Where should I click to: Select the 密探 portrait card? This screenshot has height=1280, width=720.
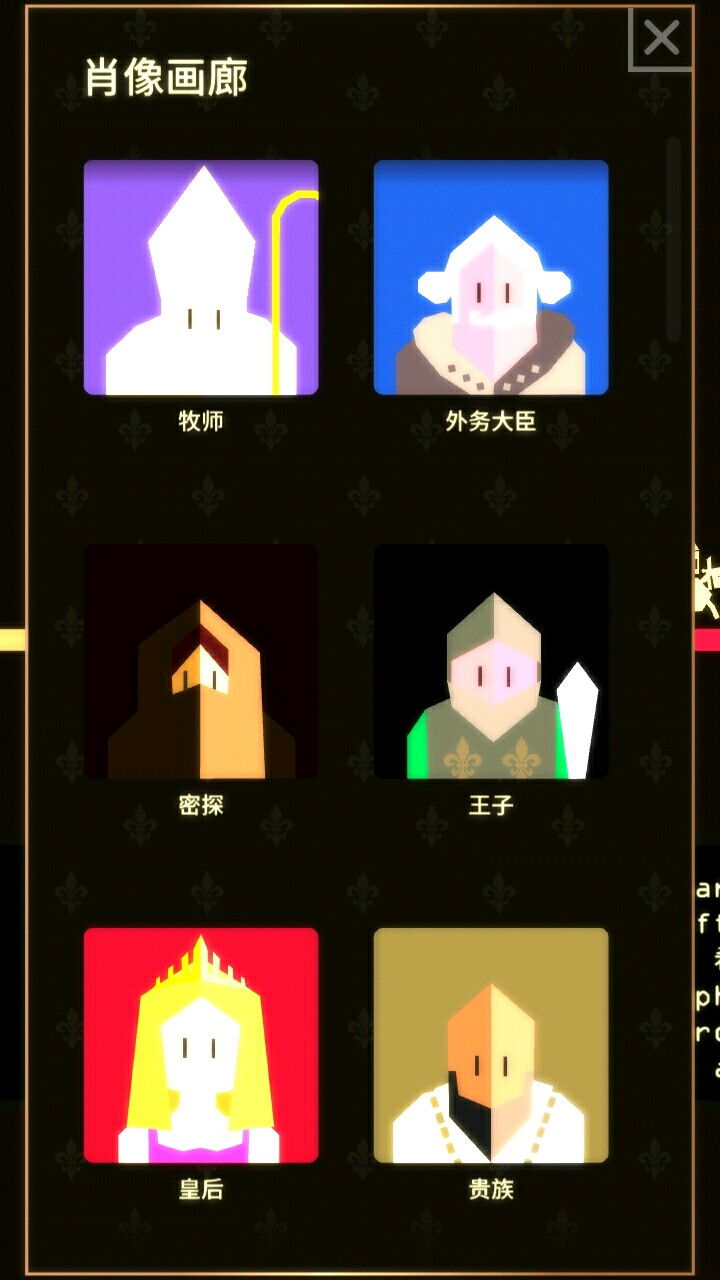coord(201,662)
